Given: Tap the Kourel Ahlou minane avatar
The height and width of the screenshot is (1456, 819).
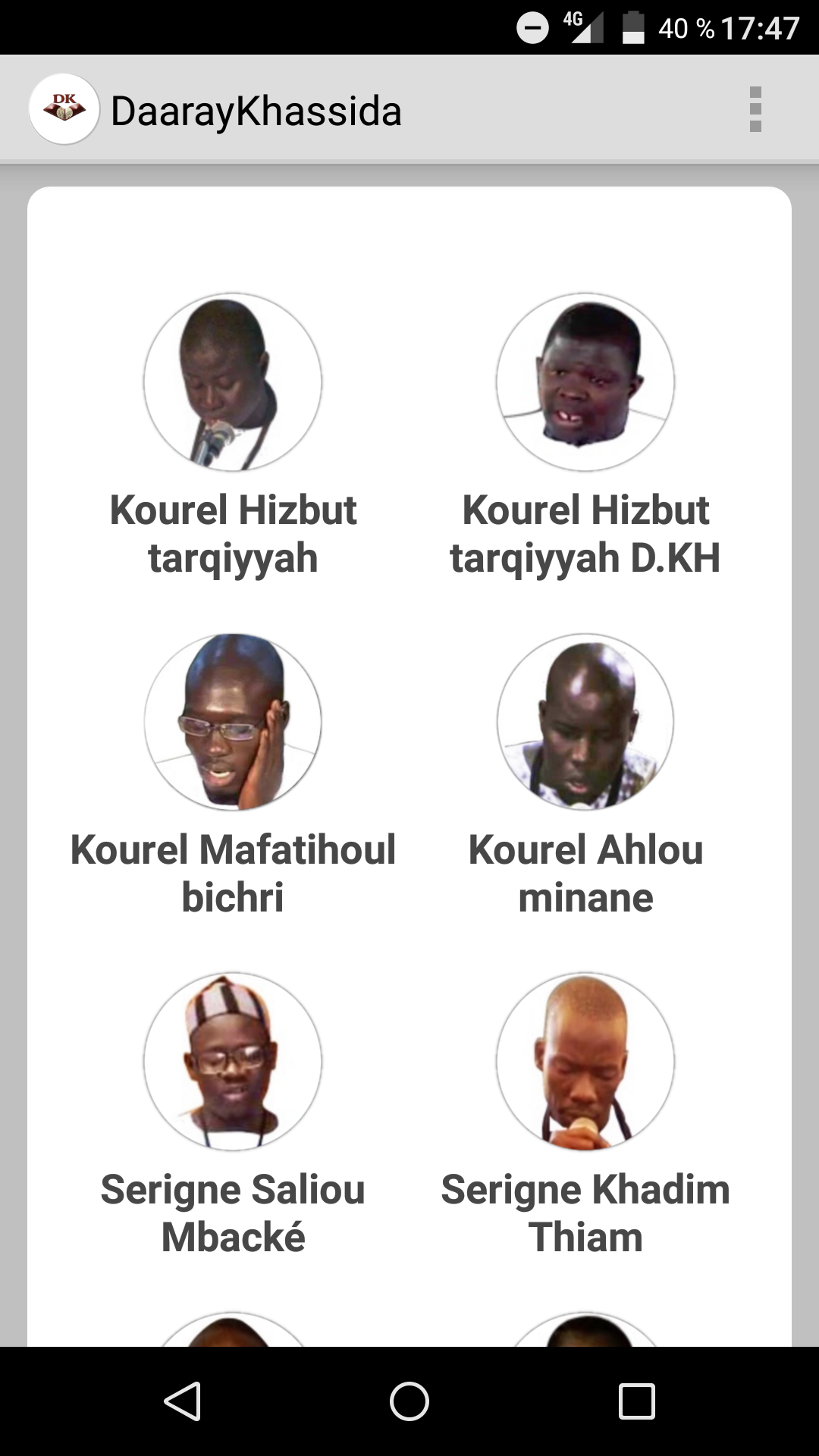Looking at the screenshot, I should click(585, 722).
